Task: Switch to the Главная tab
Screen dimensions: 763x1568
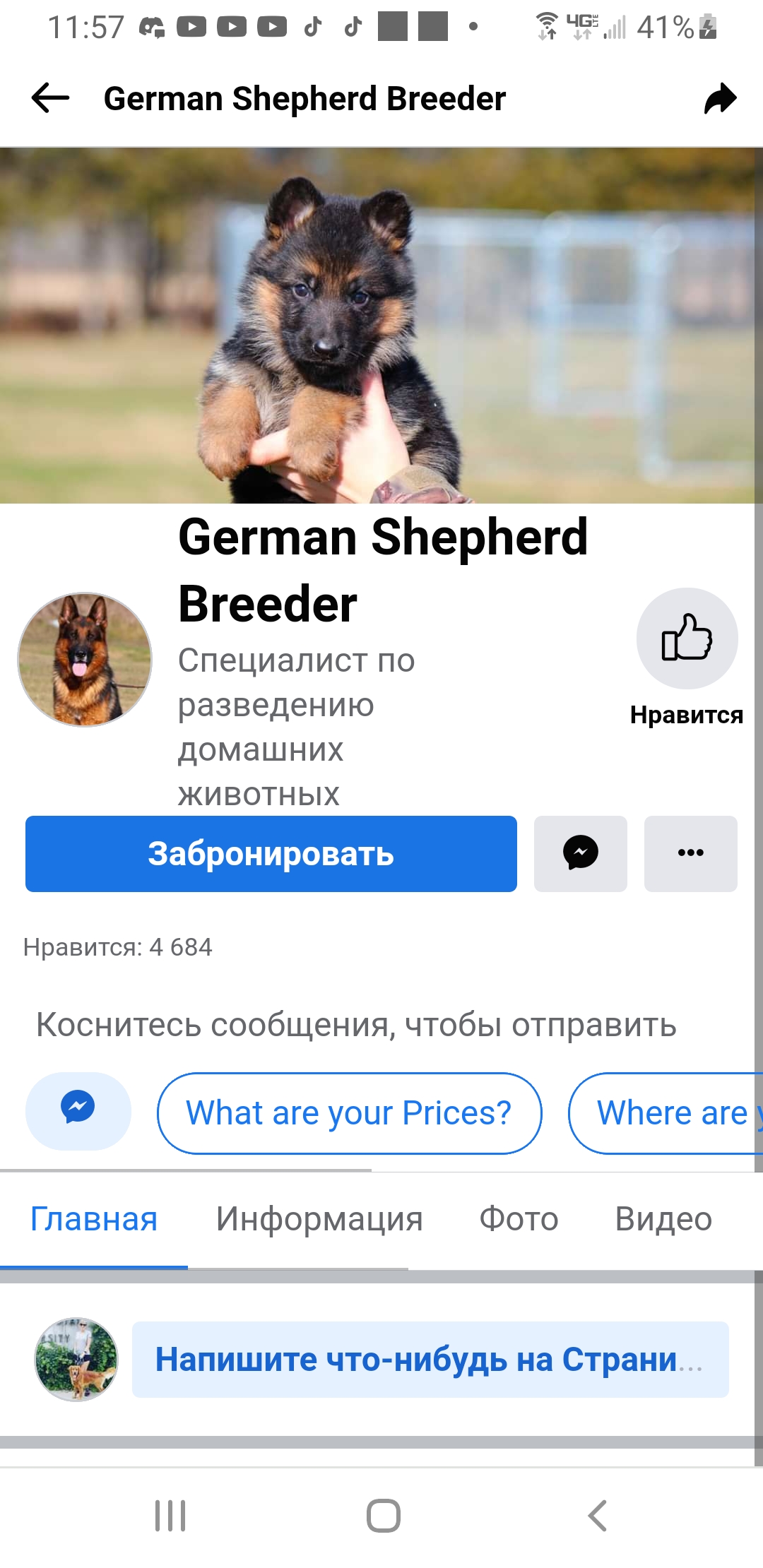Action: click(94, 1219)
